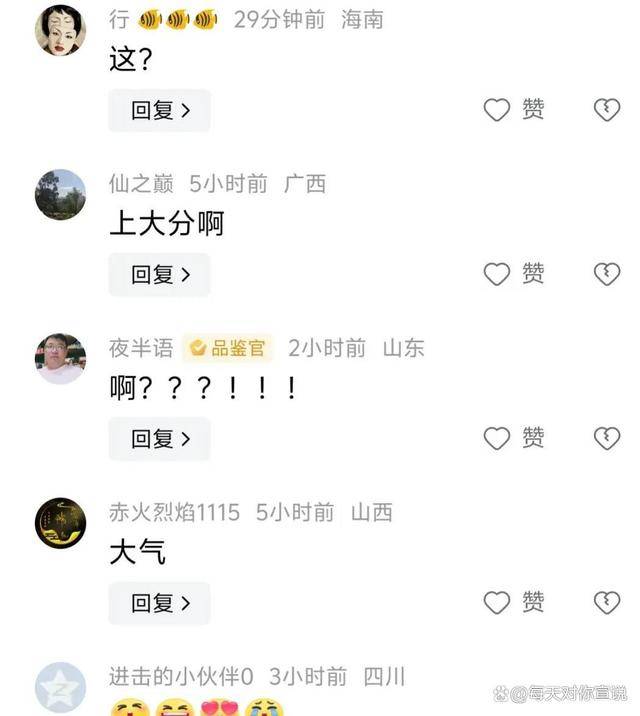Reply to 夜半语's comment
The height and width of the screenshot is (716, 640).
[x=159, y=438]
